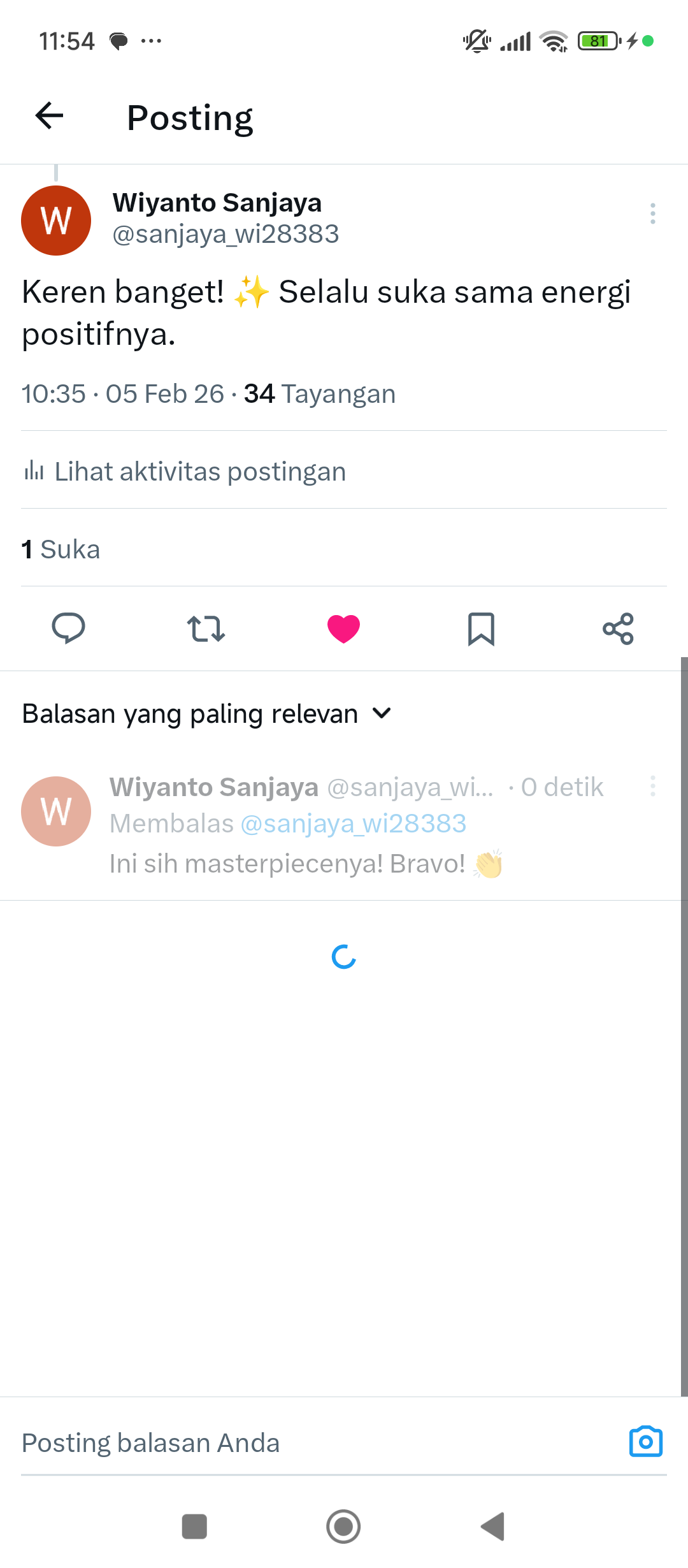The width and height of the screenshot is (688, 1568).
Task: Open the recent apps overview
Action: click(x=194, y=1527)
